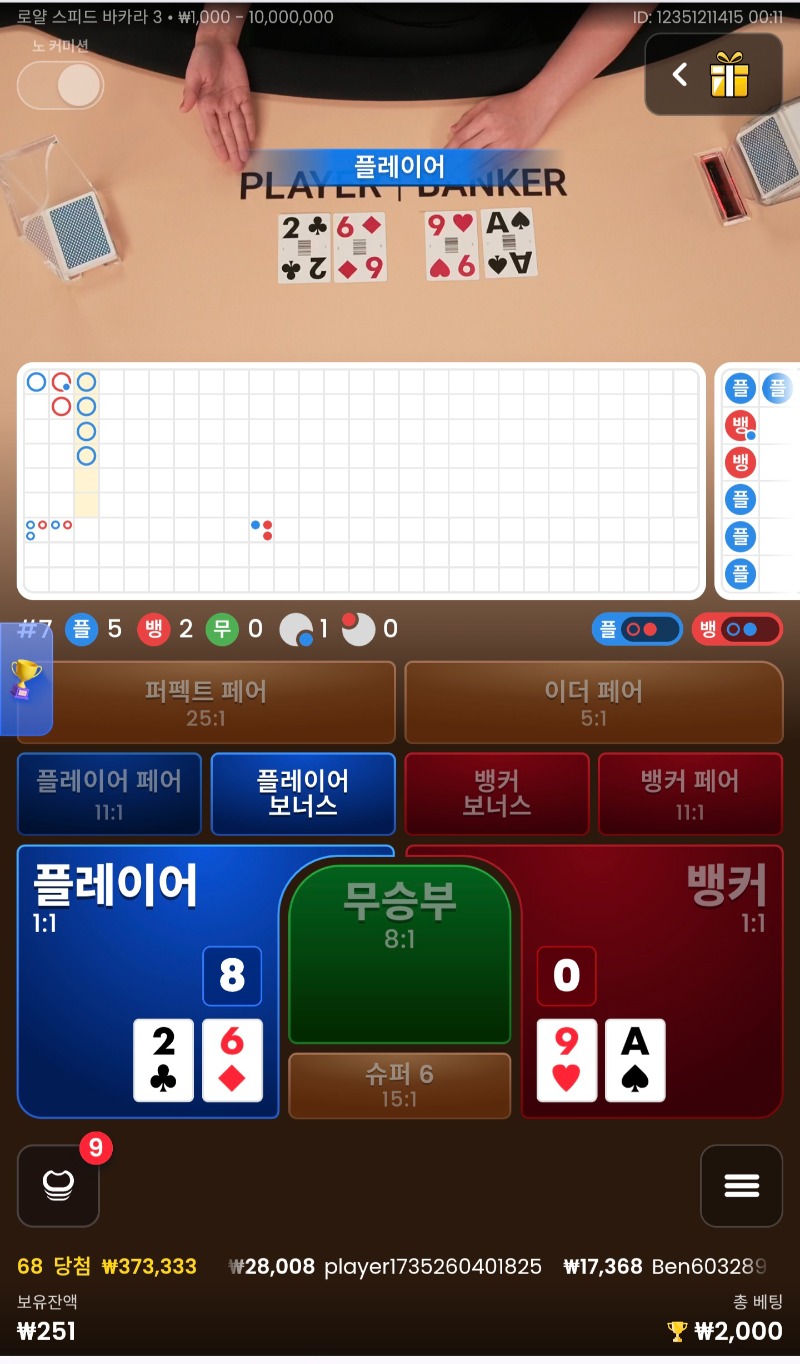Open the bead road scoreboard
Viewport: 800px width, 1364px height.
(x=758, y=480)
